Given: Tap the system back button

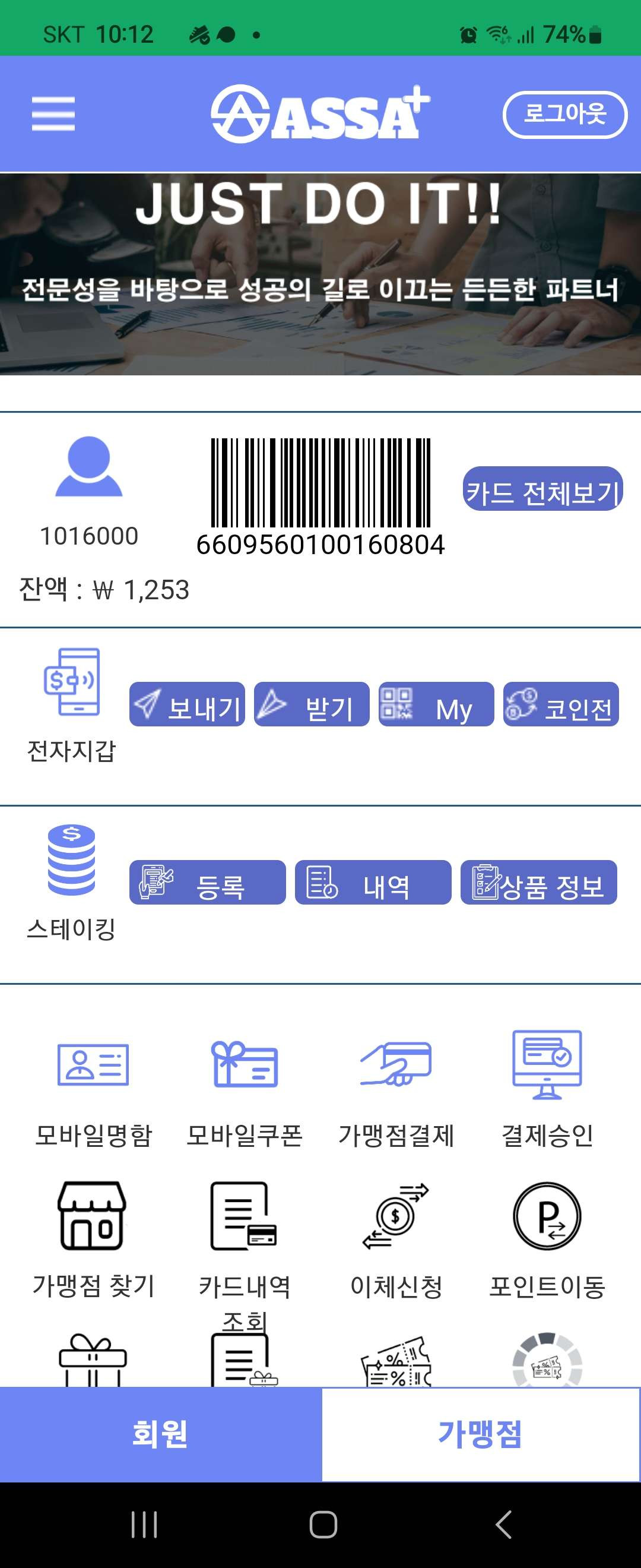Looking at the screenshot, I should [503, 1524].
